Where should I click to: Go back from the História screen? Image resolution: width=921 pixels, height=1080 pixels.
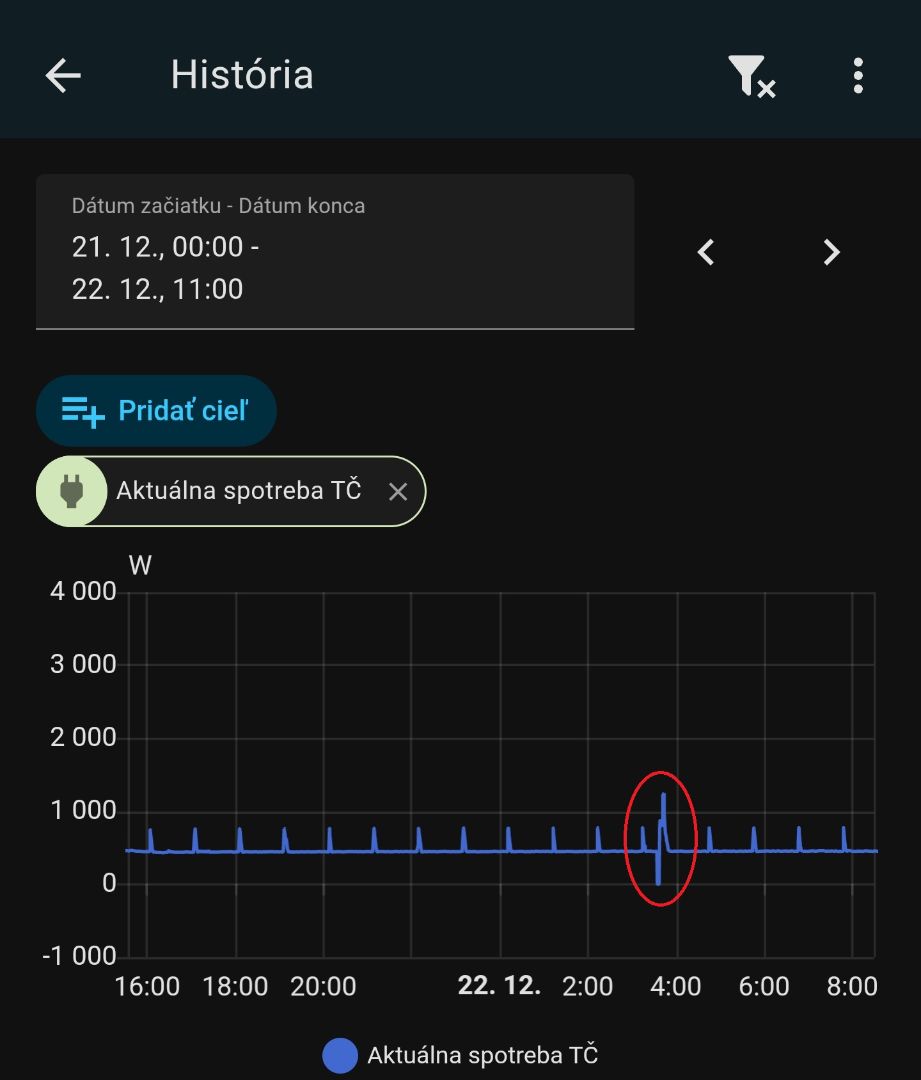coord(63,76)
